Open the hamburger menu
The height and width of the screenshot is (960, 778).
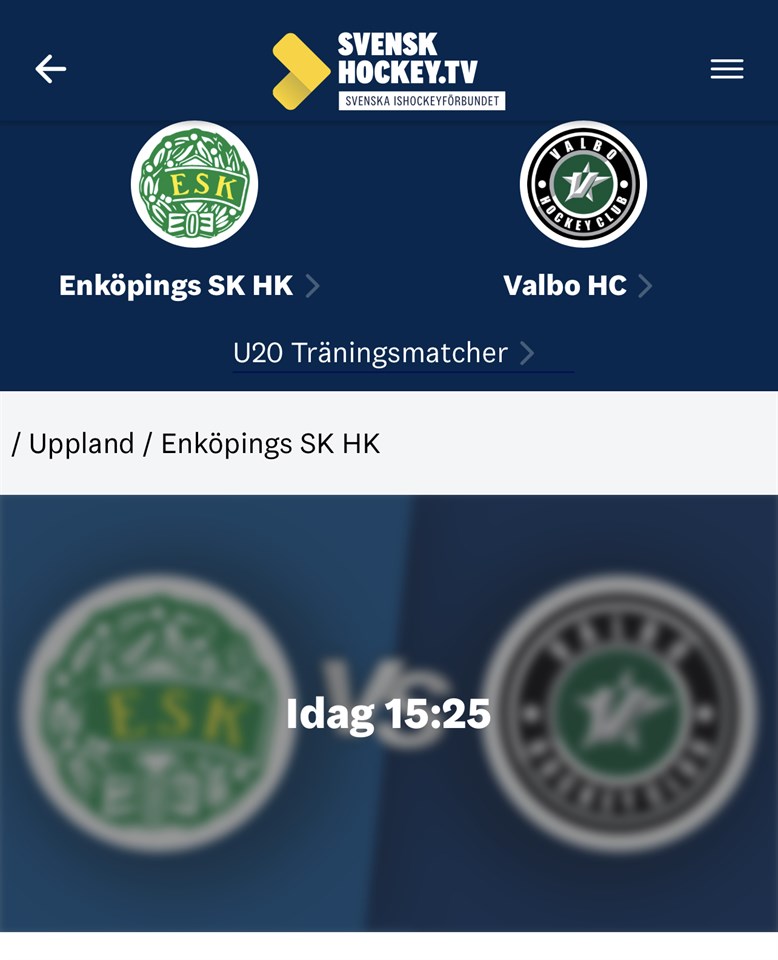tap(726, 69)
